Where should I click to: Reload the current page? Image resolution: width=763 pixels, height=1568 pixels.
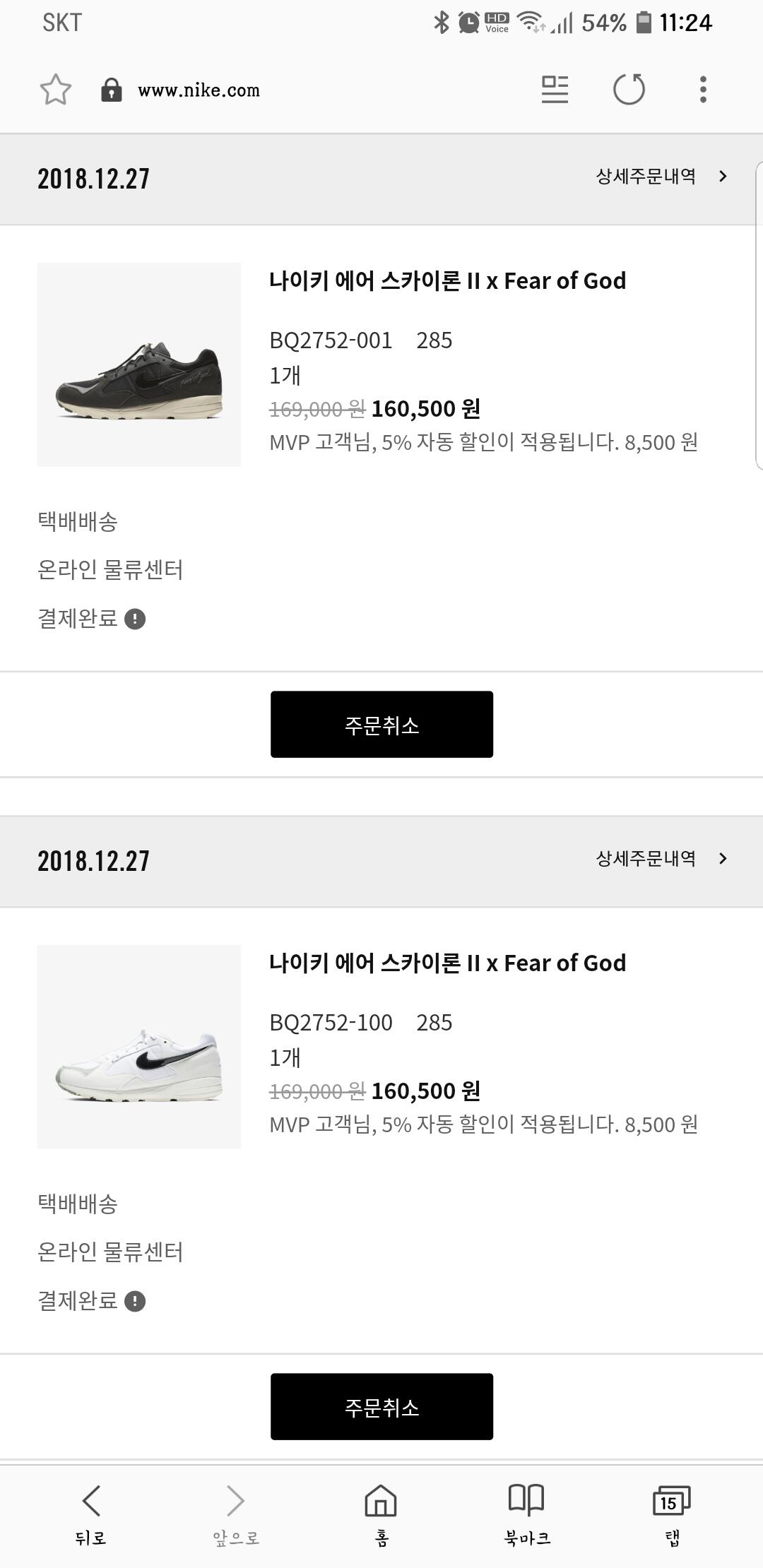tap(629, 90)
